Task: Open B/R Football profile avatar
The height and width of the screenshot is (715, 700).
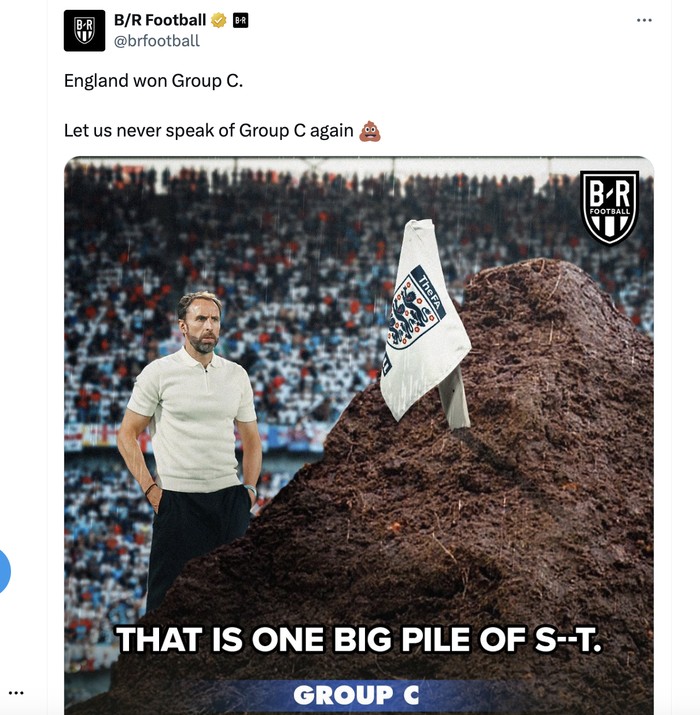Action: (x=84, y=30)
